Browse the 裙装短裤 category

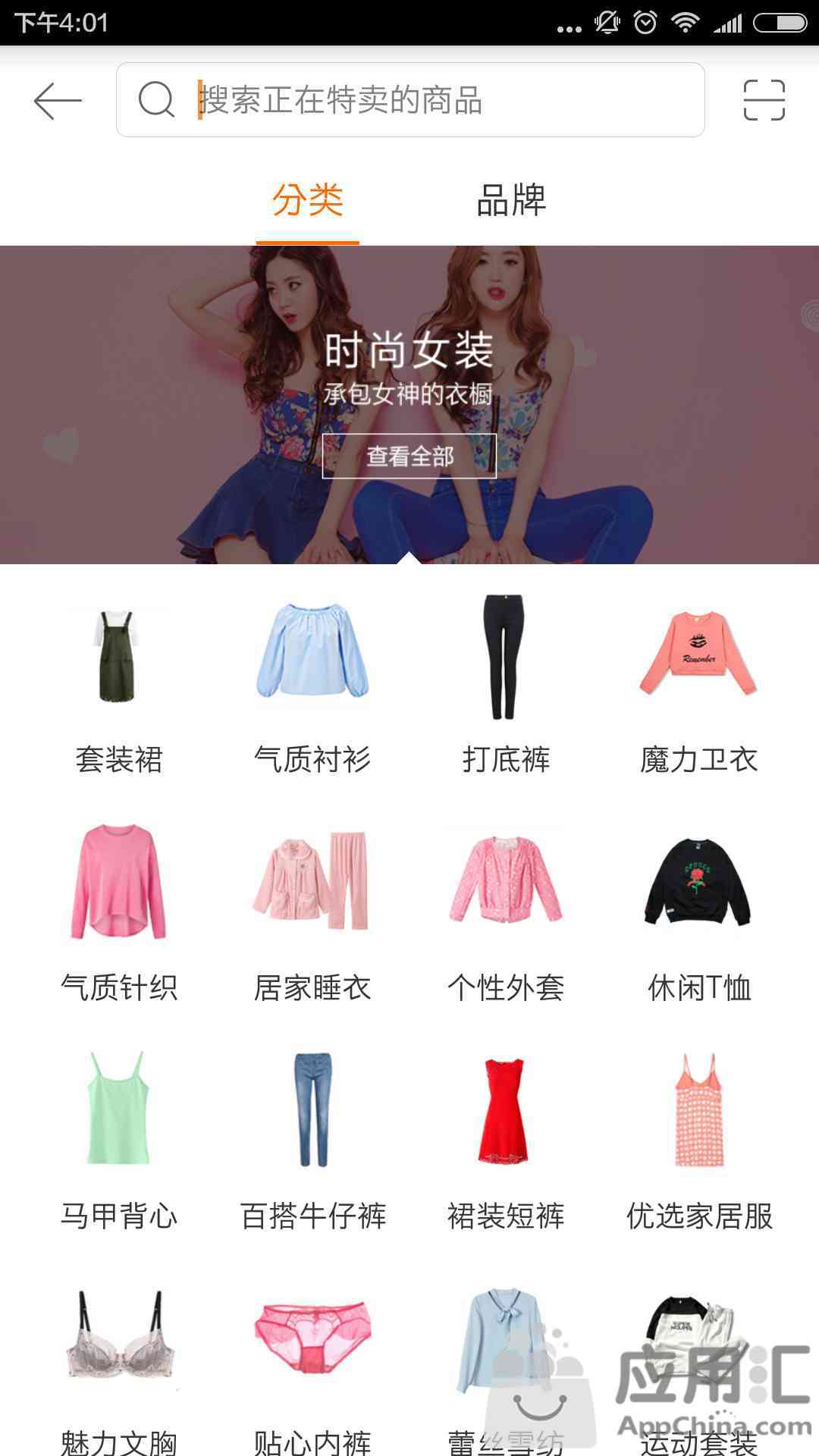[506, 1137]
